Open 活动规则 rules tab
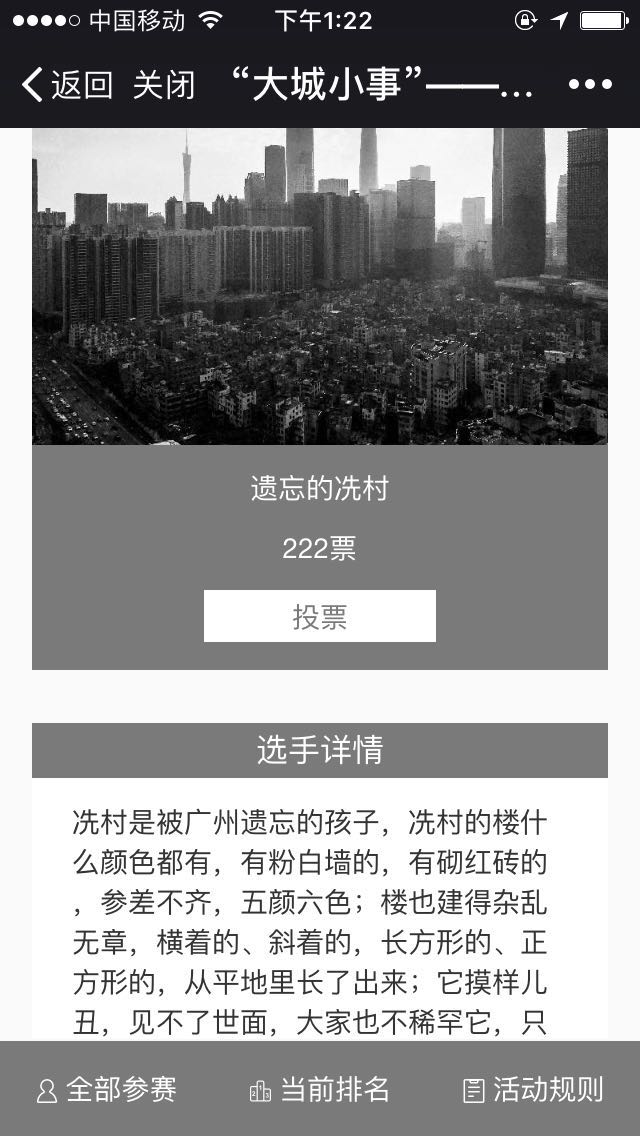The width and height of the screenshot is (640, 1136). click(x=534, y=1089)
